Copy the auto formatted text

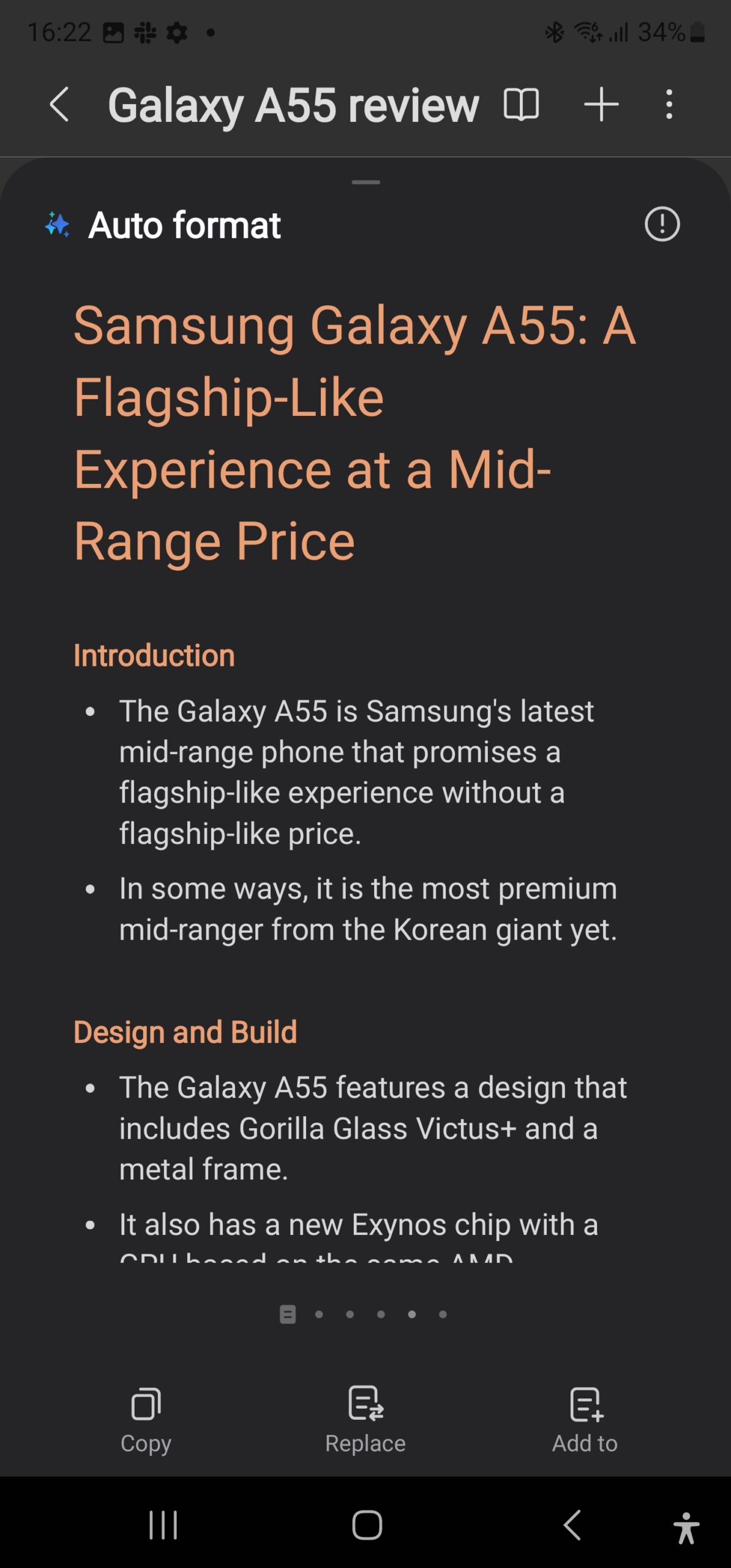[146, 1419]
